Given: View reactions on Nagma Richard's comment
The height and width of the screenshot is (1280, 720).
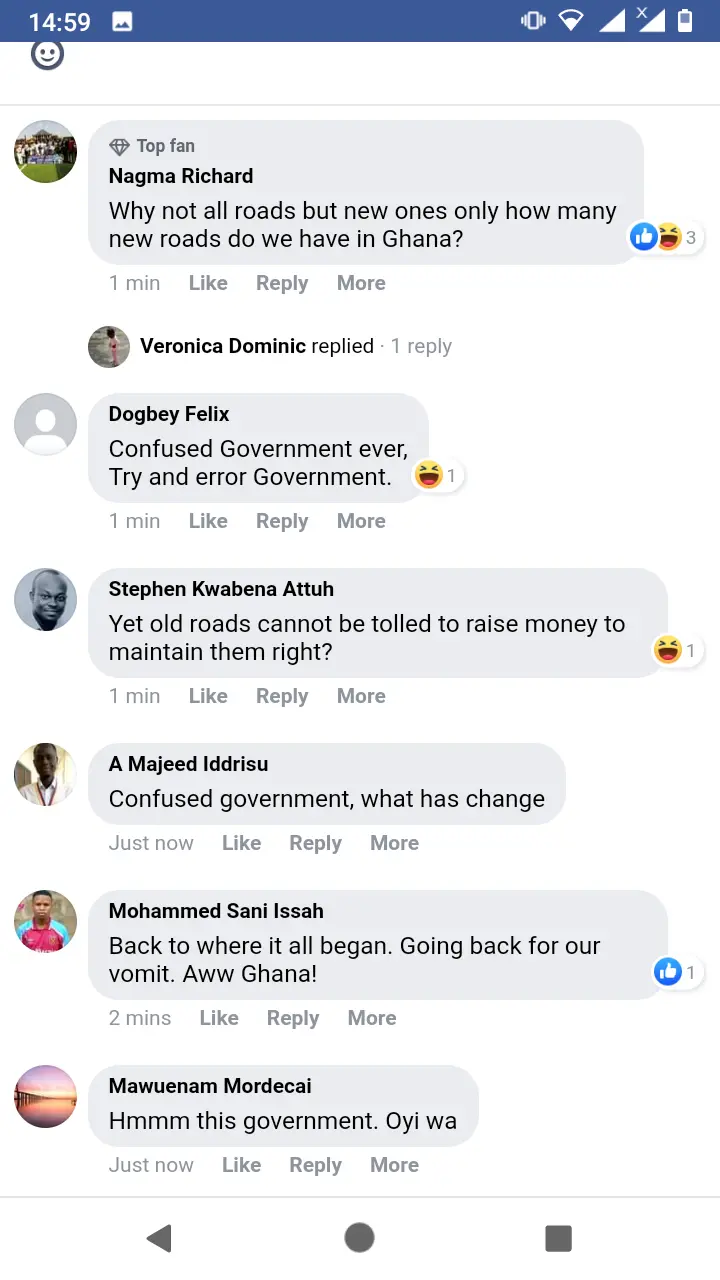Looking at the screenshot, I should 664,237.
